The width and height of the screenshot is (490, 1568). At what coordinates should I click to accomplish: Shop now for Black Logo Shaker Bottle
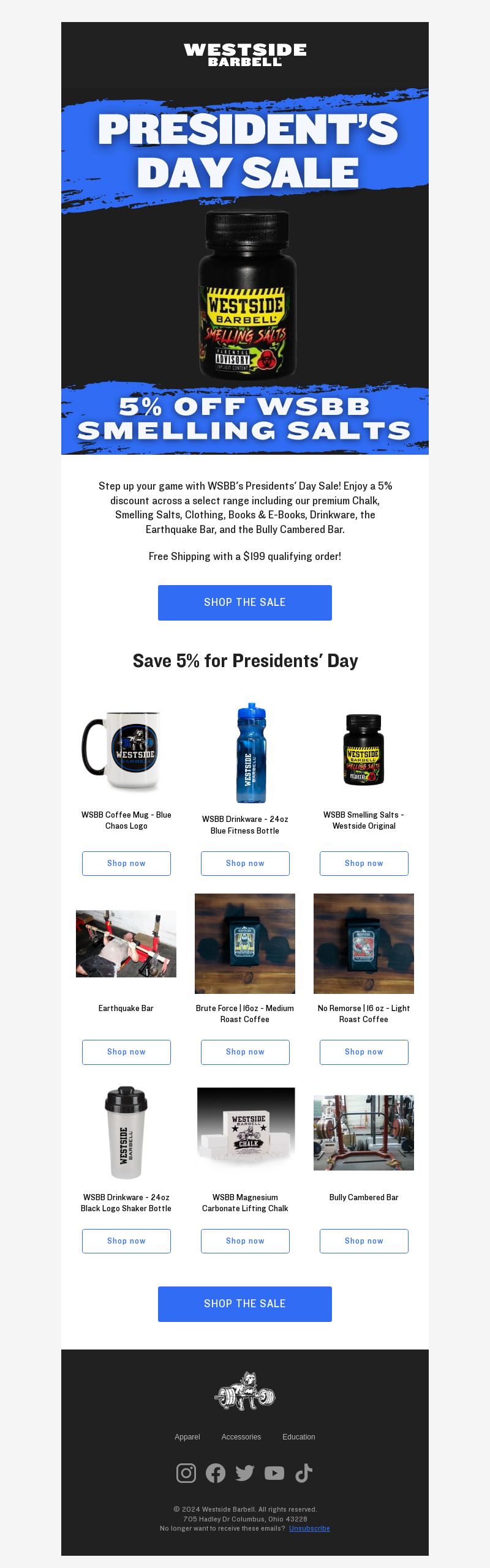click(126, 1241)
